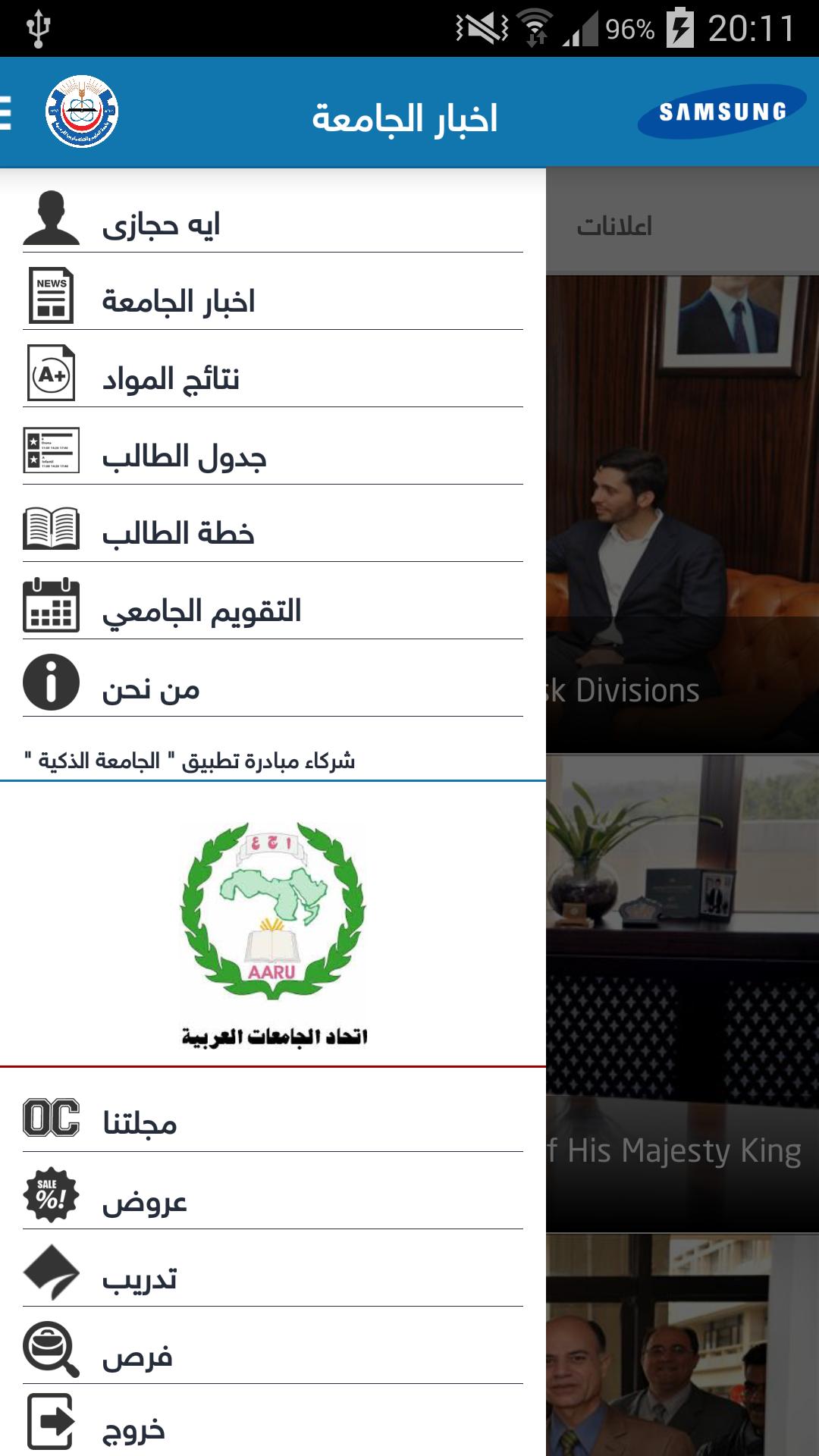Viewport: 819px width, 1456px height.
Task: Open خطة الطالب study plan
Action: (x=273, y=532)
